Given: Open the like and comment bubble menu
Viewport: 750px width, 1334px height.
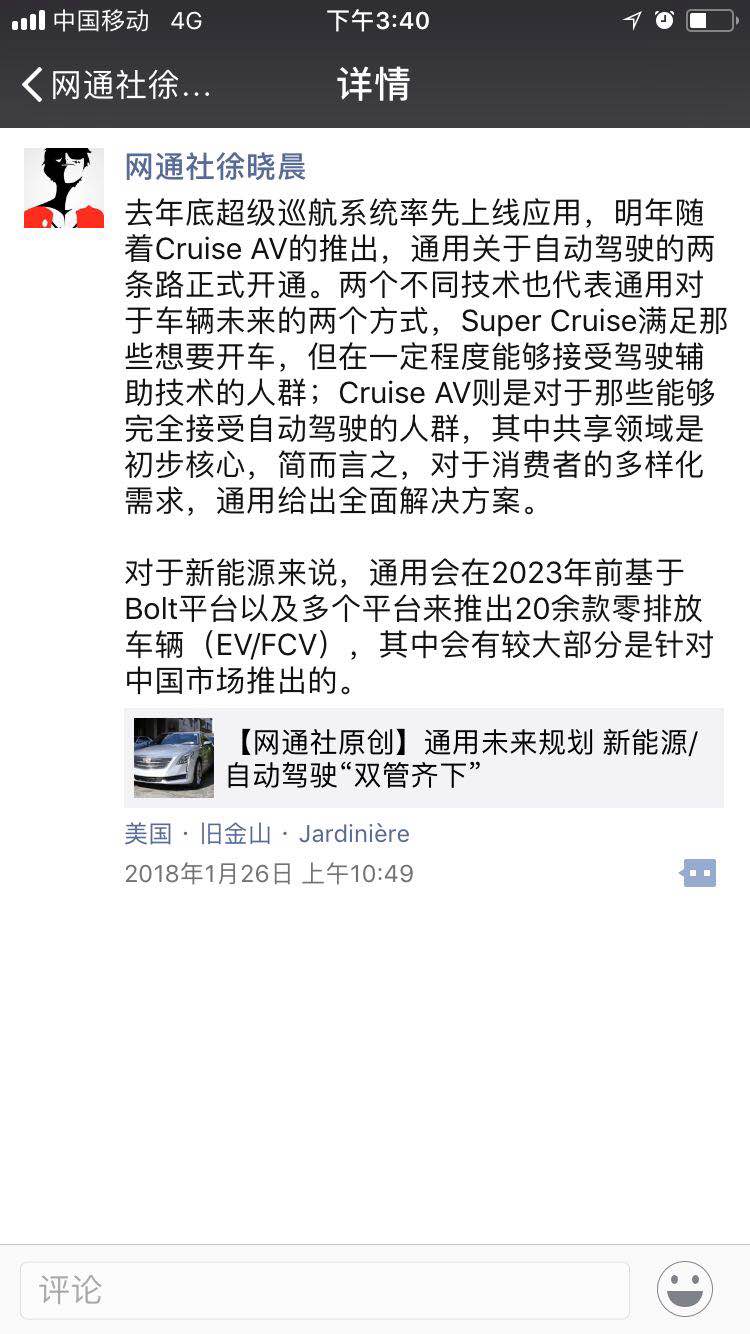Looking at the screenshot, I should coord(699,873).
